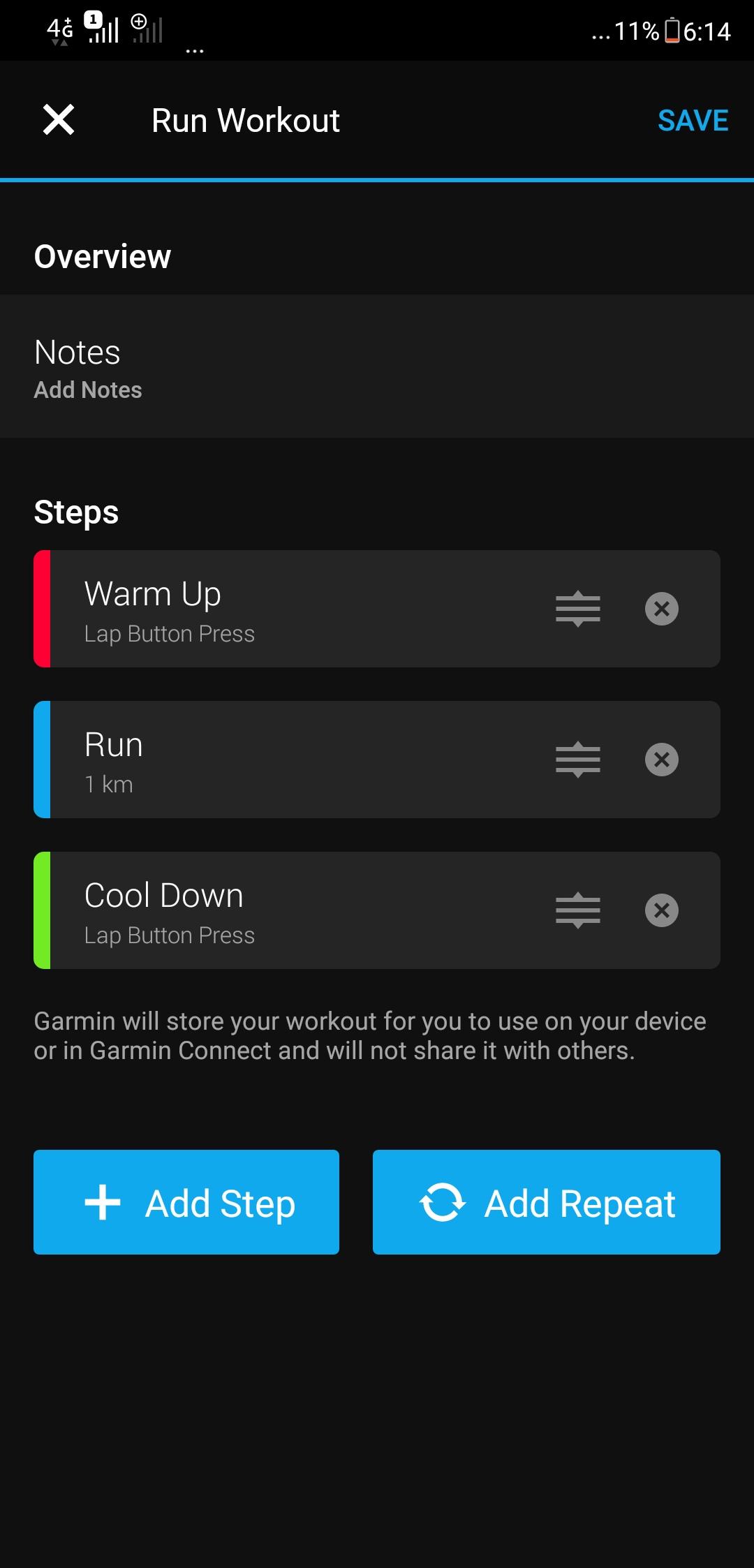Tap the reorder handle on Warm Up
Screen dimensions: 754x1568
coord(577,609)
